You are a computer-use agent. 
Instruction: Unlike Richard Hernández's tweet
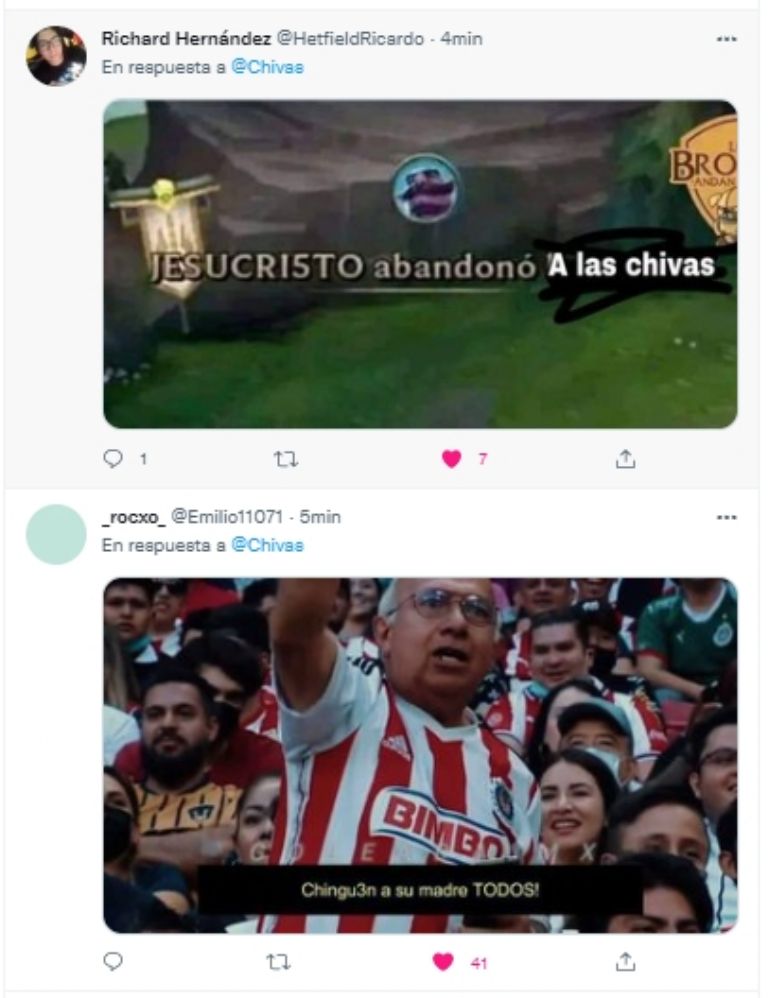tap(452, 459)
